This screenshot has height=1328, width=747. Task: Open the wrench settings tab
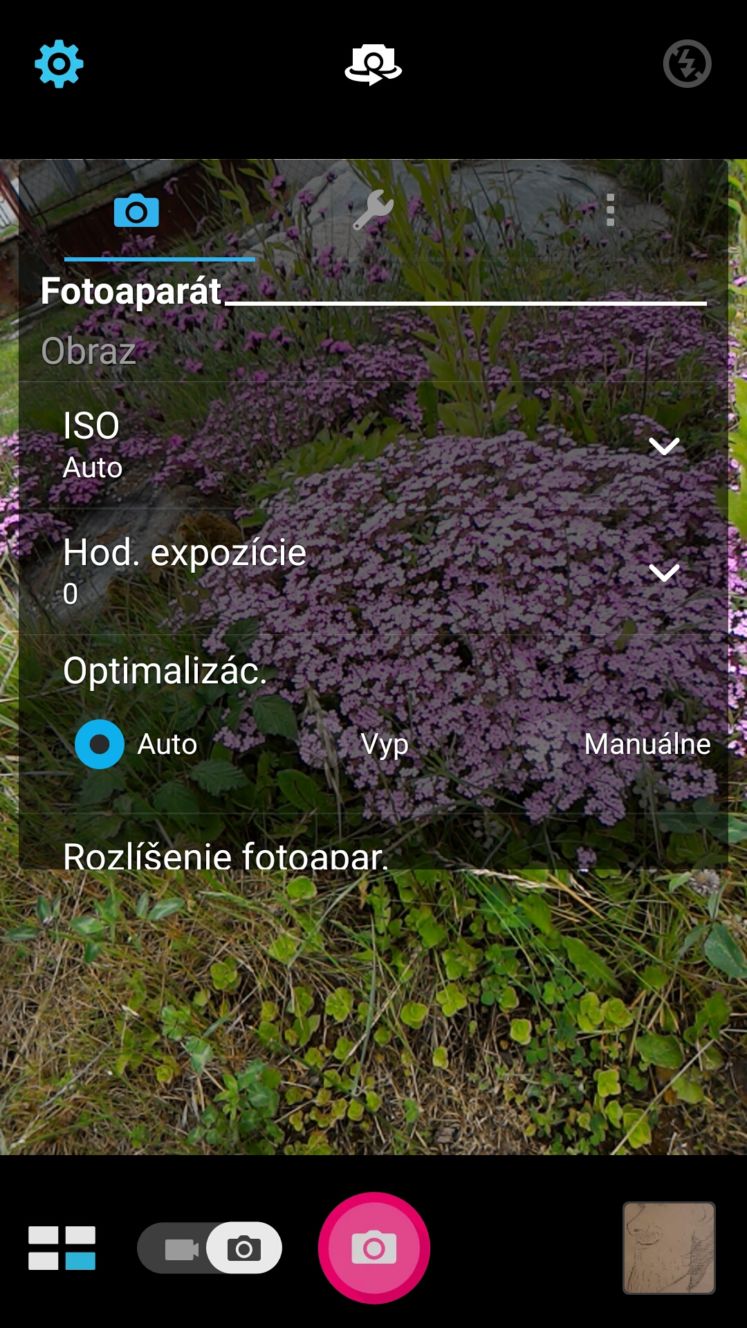click(x=373, y=211)
